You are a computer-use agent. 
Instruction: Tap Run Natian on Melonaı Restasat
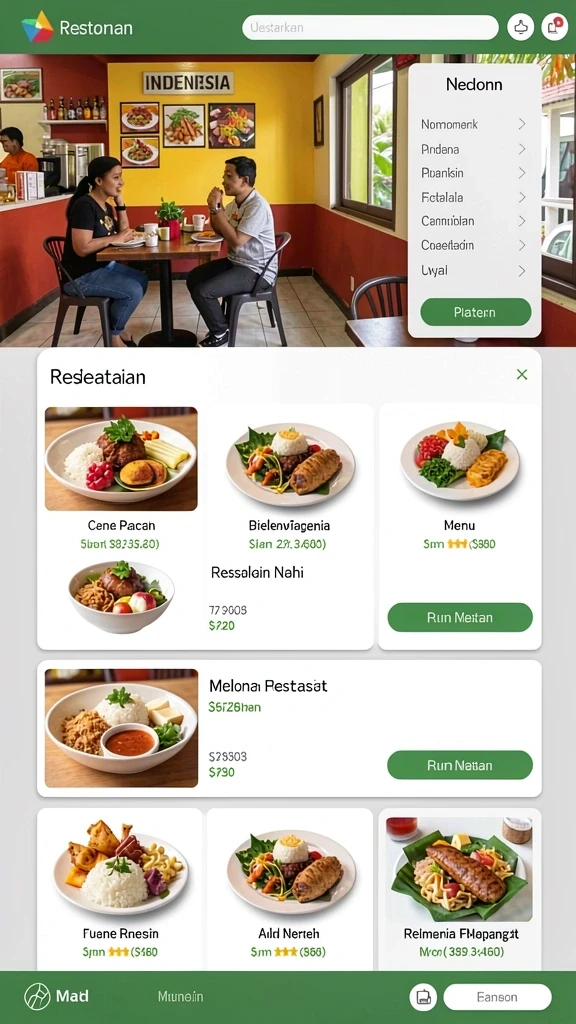pyautogui.click(x=460, y=765)
